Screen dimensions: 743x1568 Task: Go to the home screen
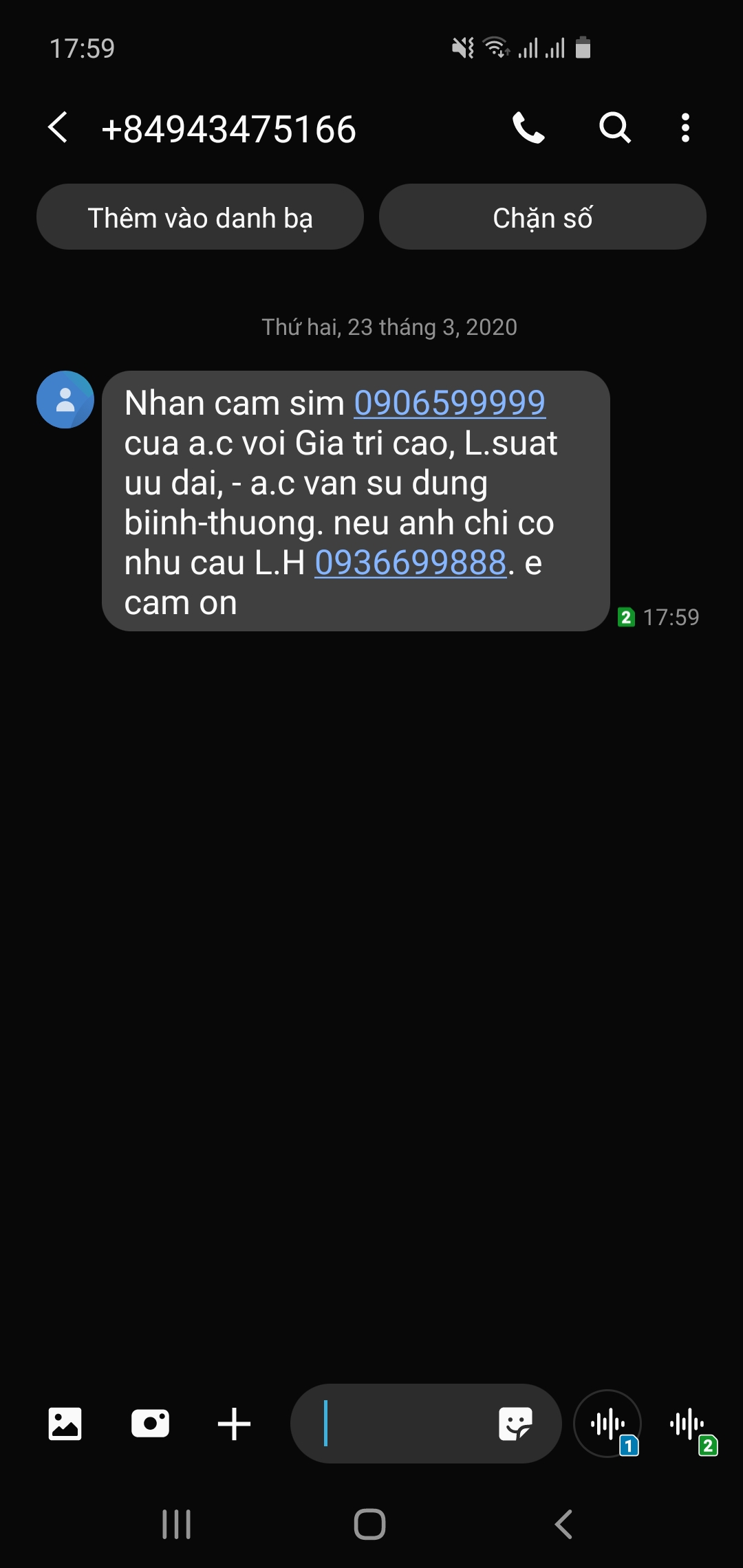(370, 1525)
